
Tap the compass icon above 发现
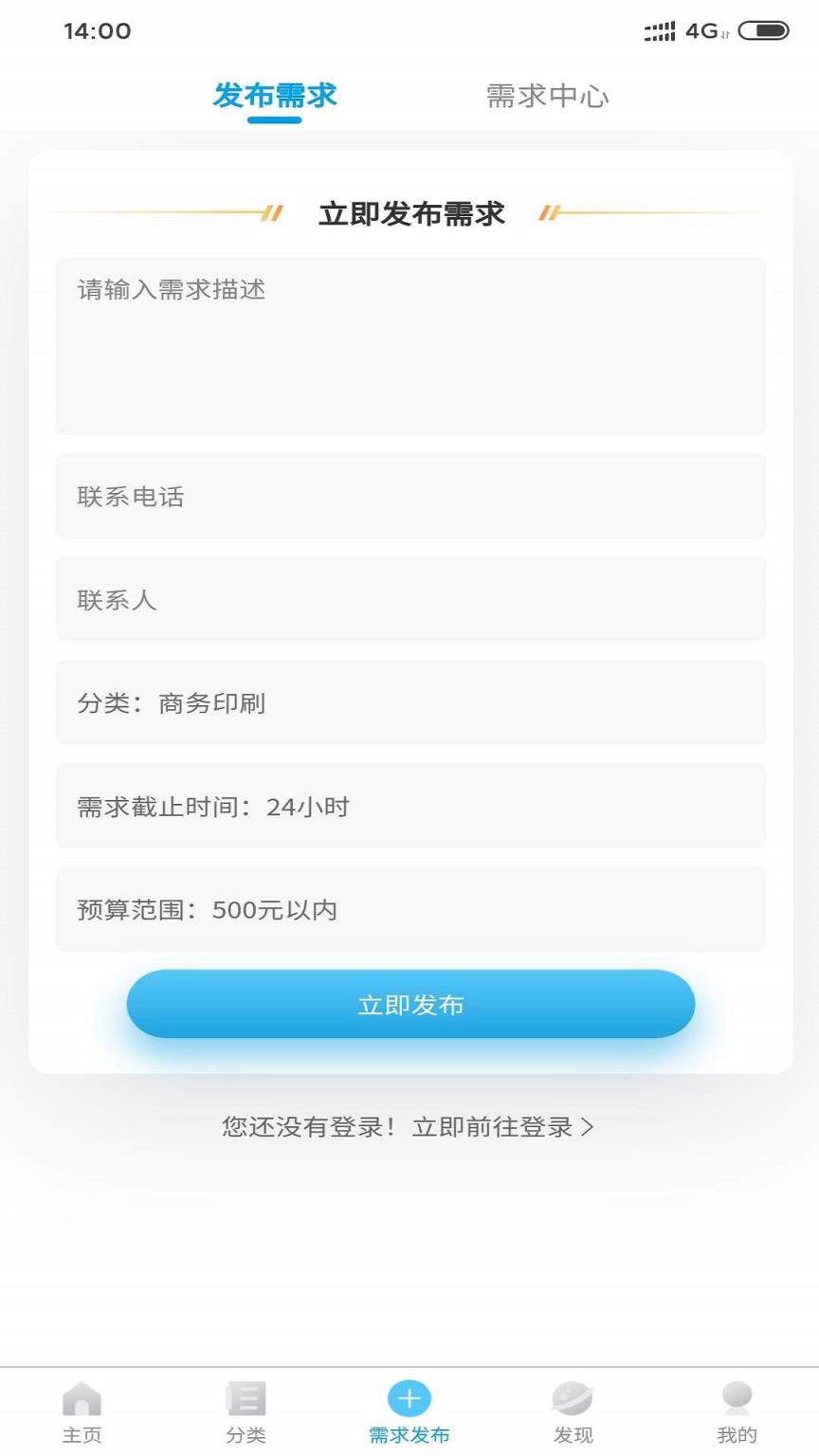pos(571,1393)
